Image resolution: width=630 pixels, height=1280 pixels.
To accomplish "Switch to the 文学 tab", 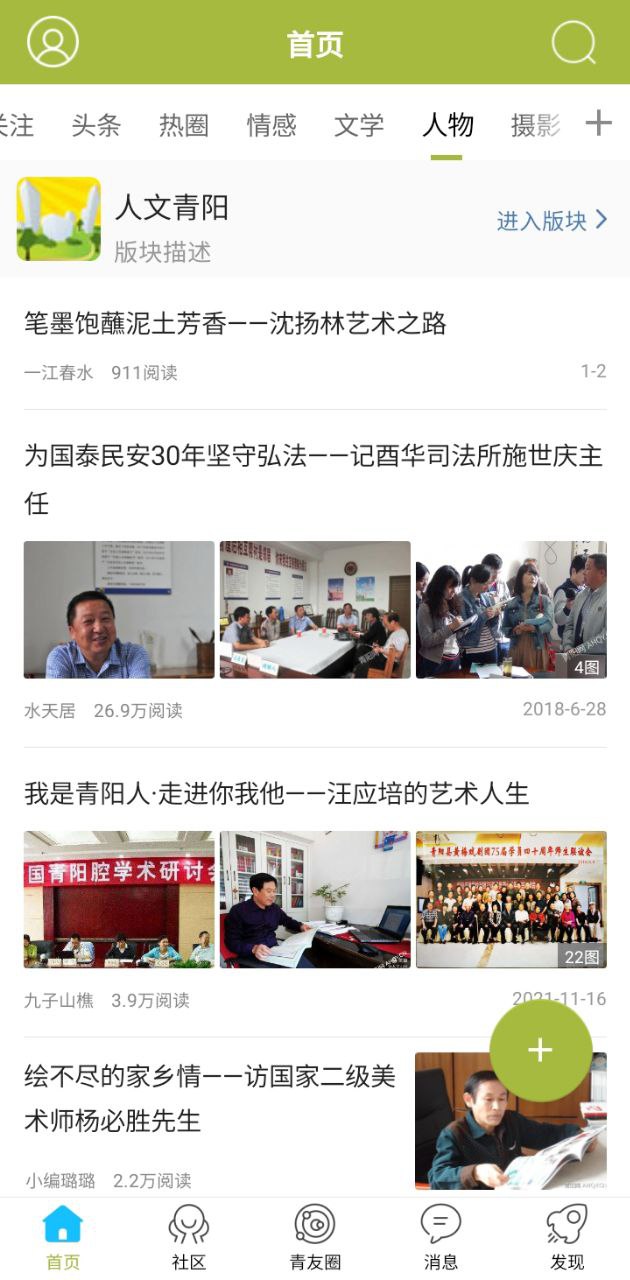I will click(x=359, y=125).
